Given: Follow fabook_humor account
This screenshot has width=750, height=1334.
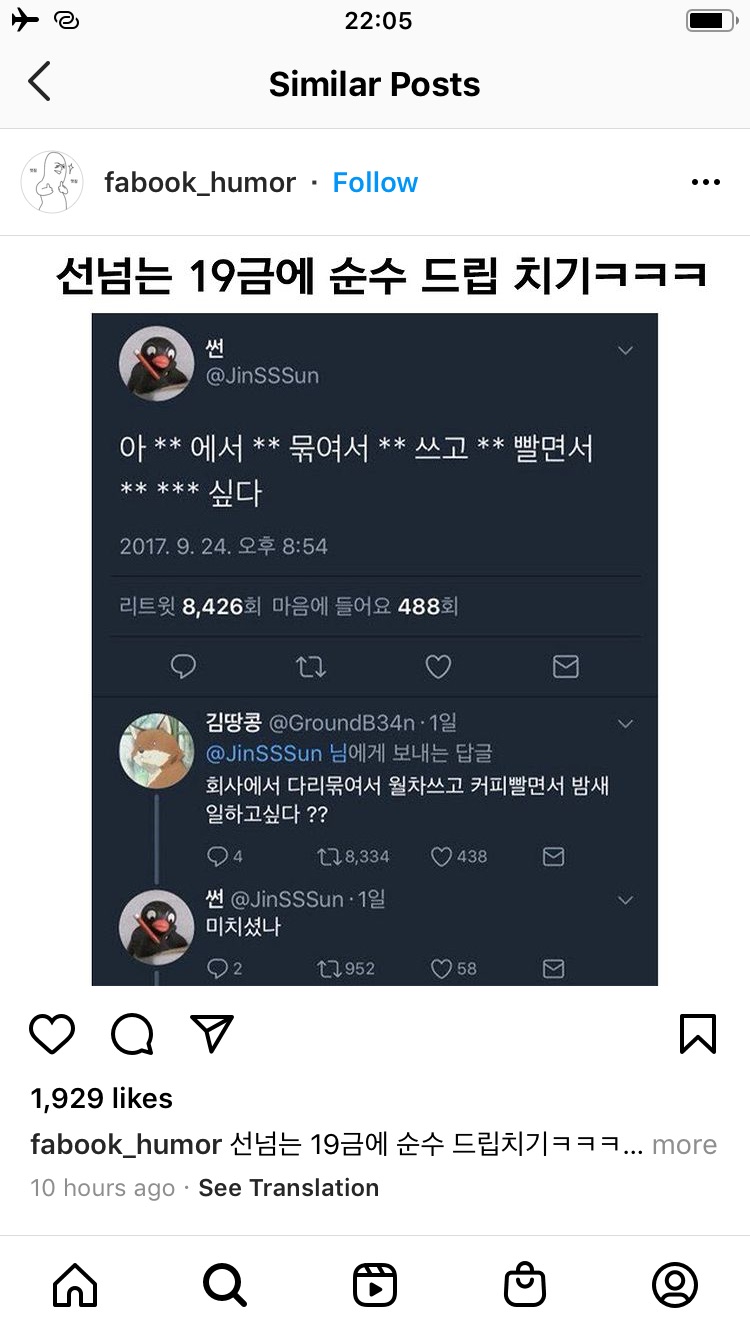Looking at the screenshot, I should click(375, 183).
